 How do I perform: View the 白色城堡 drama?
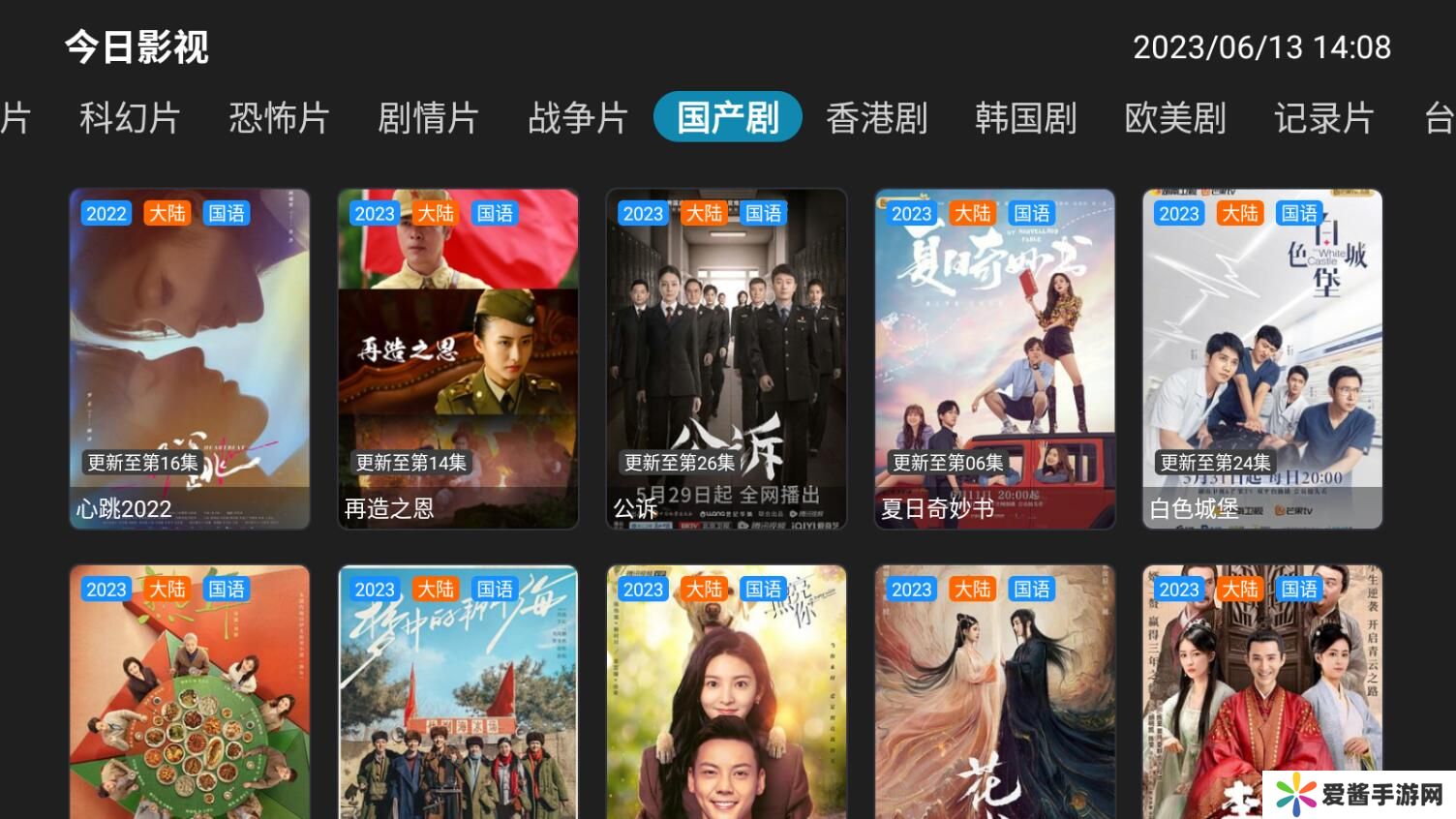tap(1262, 358)
